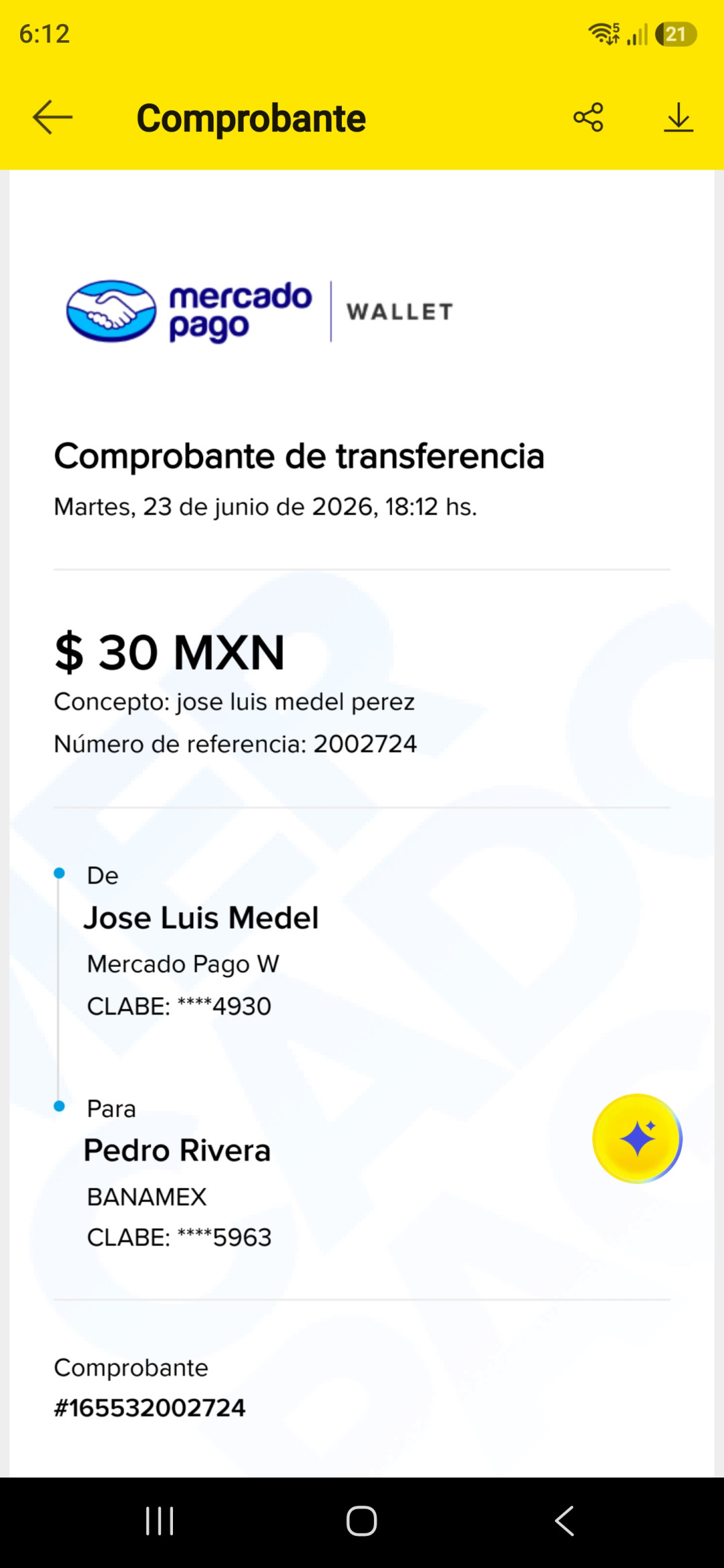724x1568 pixels.
Task: Open the sparkle assistant floating button
Action: click(637, 1138)
